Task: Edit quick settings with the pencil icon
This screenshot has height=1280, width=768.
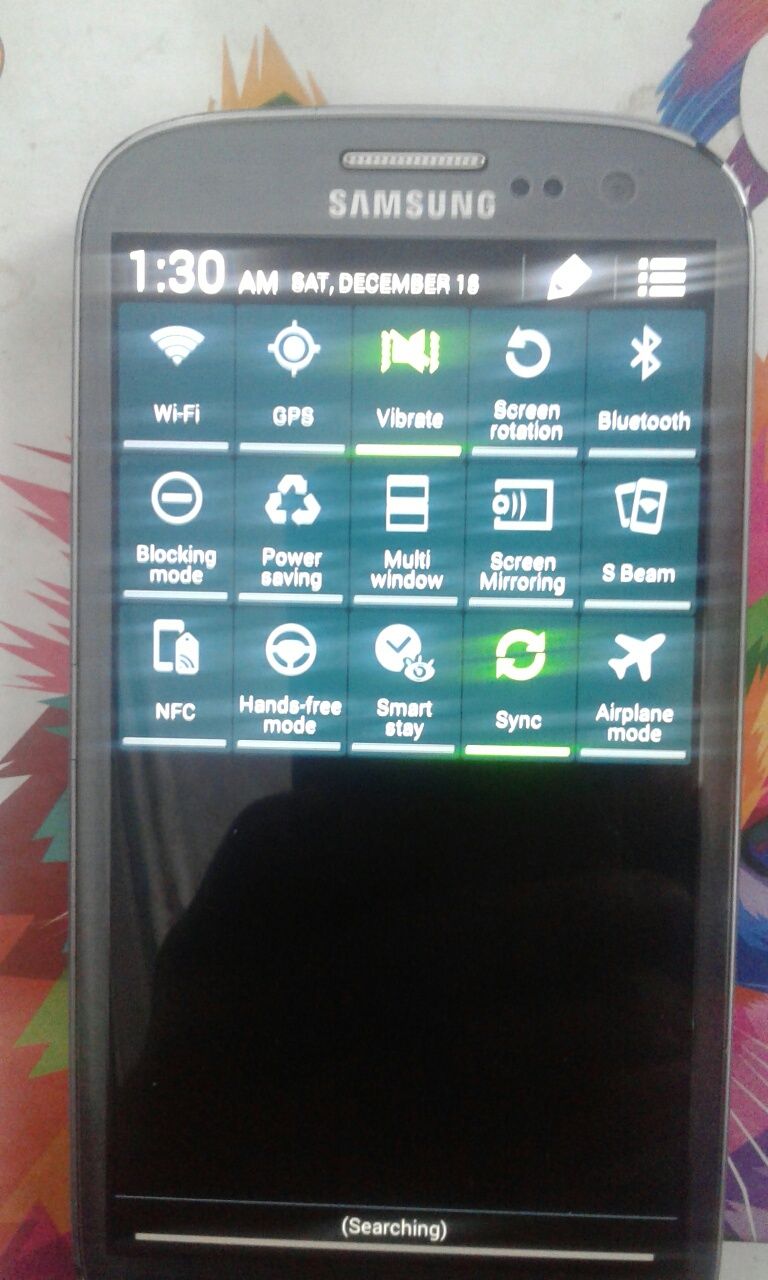Action: tap(569, 278)
